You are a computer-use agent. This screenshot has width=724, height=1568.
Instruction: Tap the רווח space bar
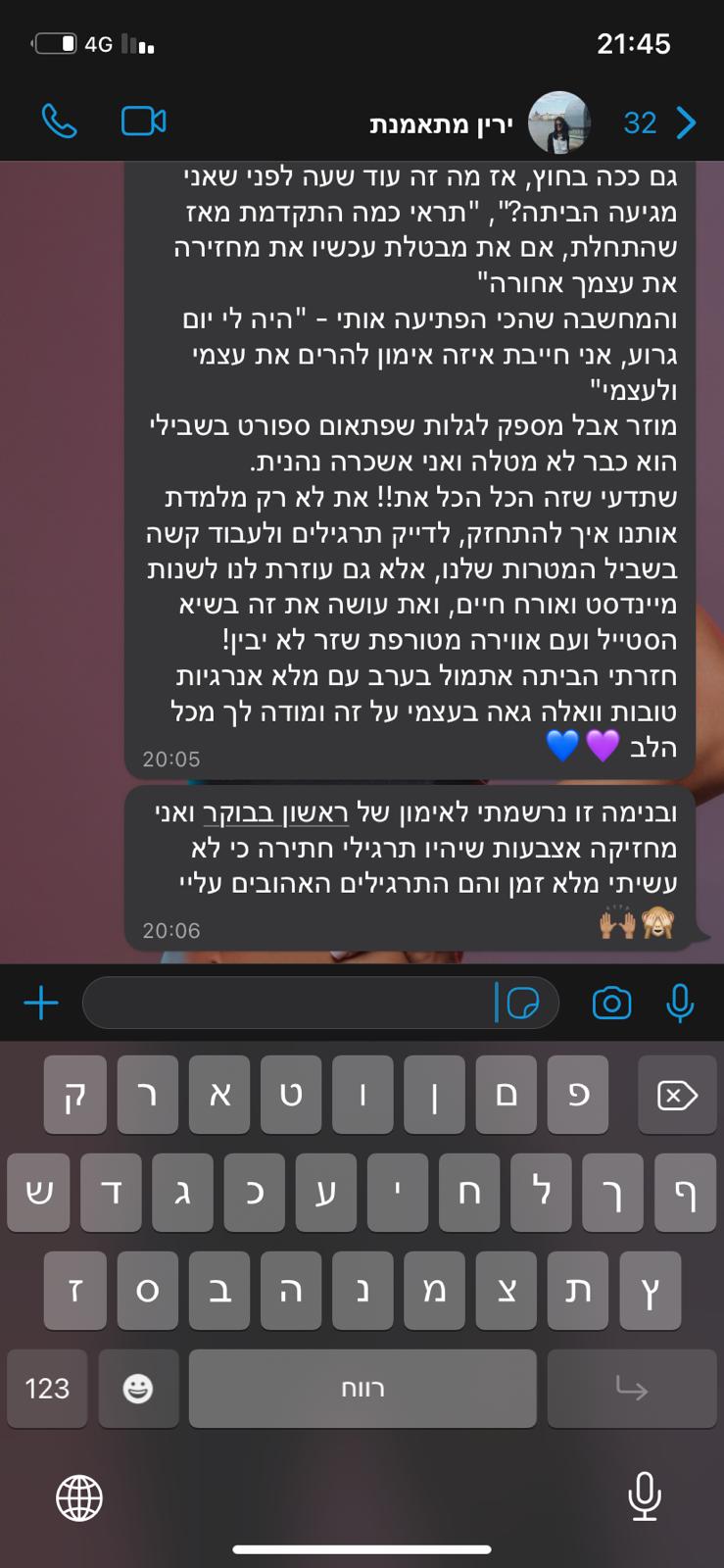[362, 1389]
